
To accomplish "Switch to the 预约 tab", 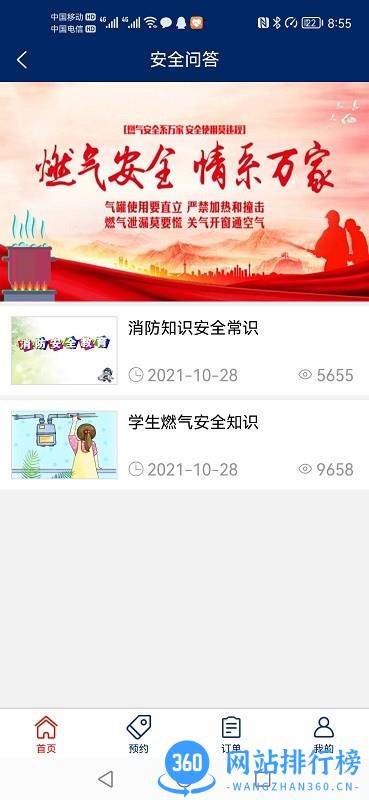I will 138,735.
